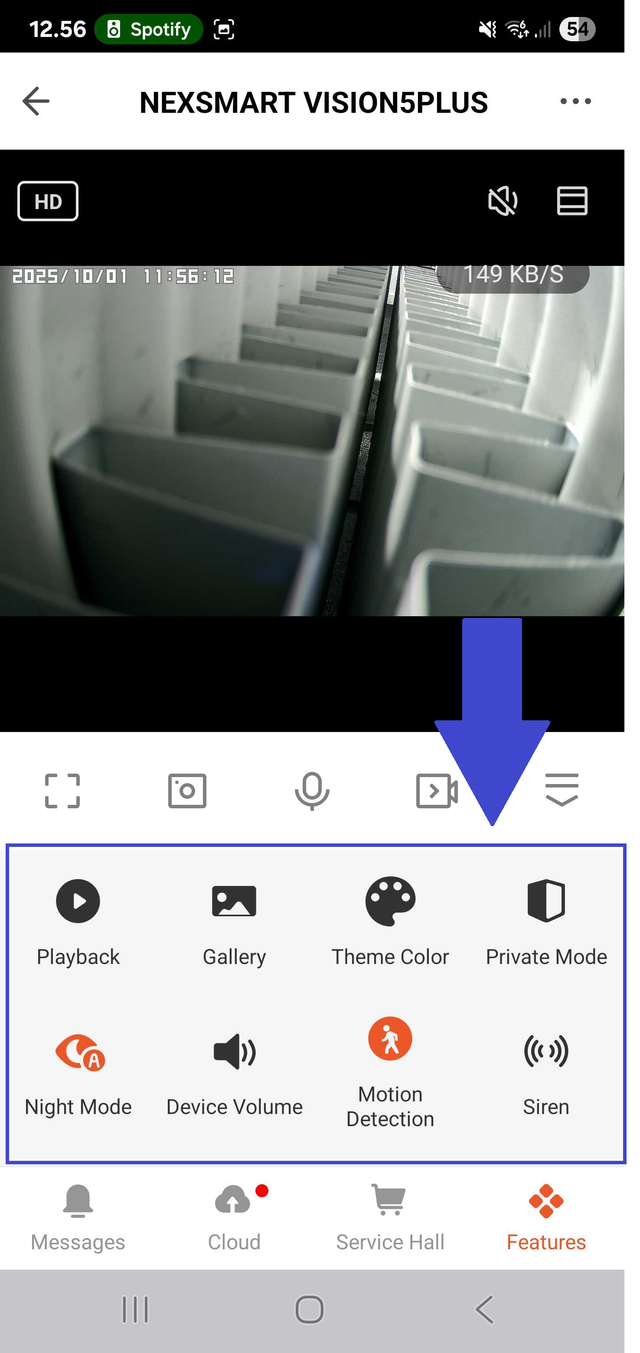640x1353 pixels.
Task: Choose a Theme Color
Action: [390, 920]
